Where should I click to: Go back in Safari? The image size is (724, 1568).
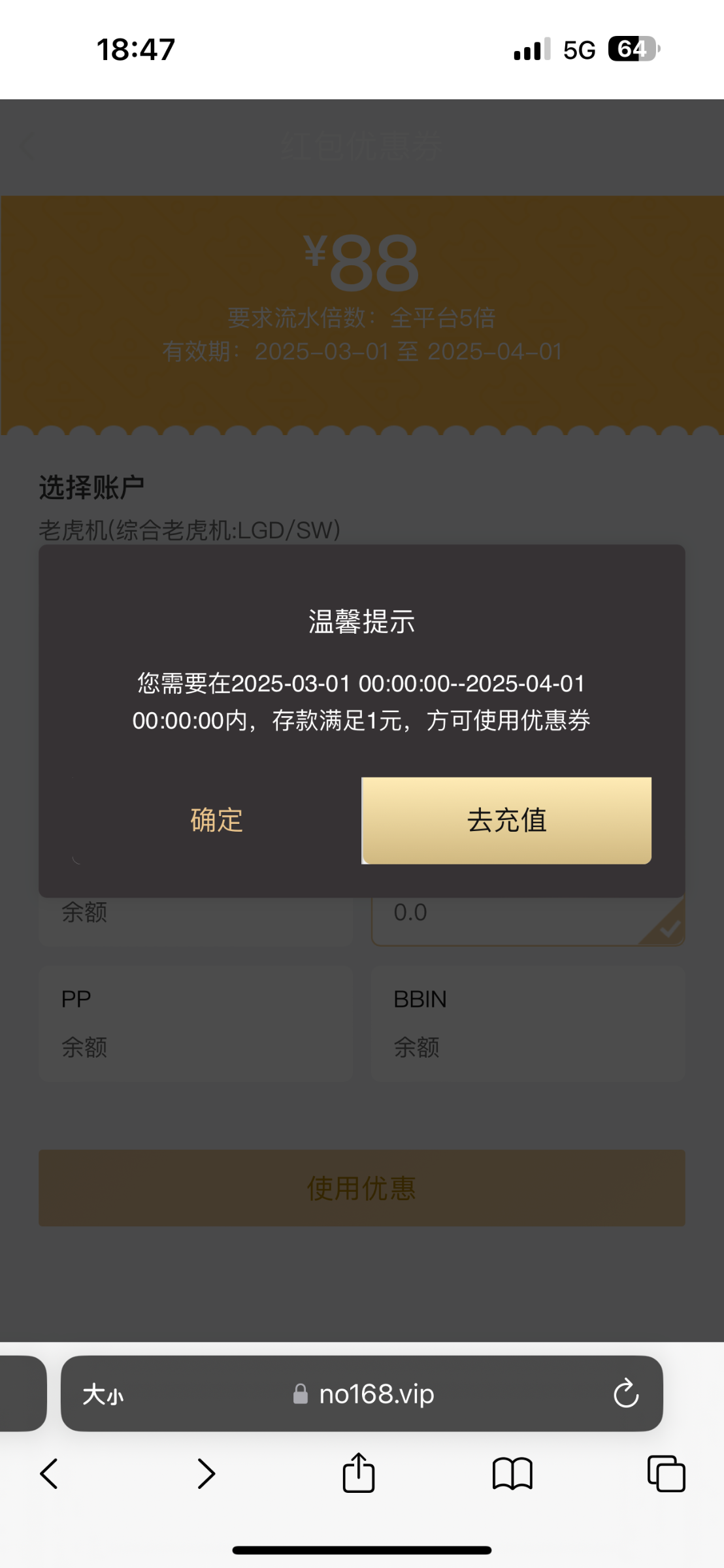[49, 1473]
